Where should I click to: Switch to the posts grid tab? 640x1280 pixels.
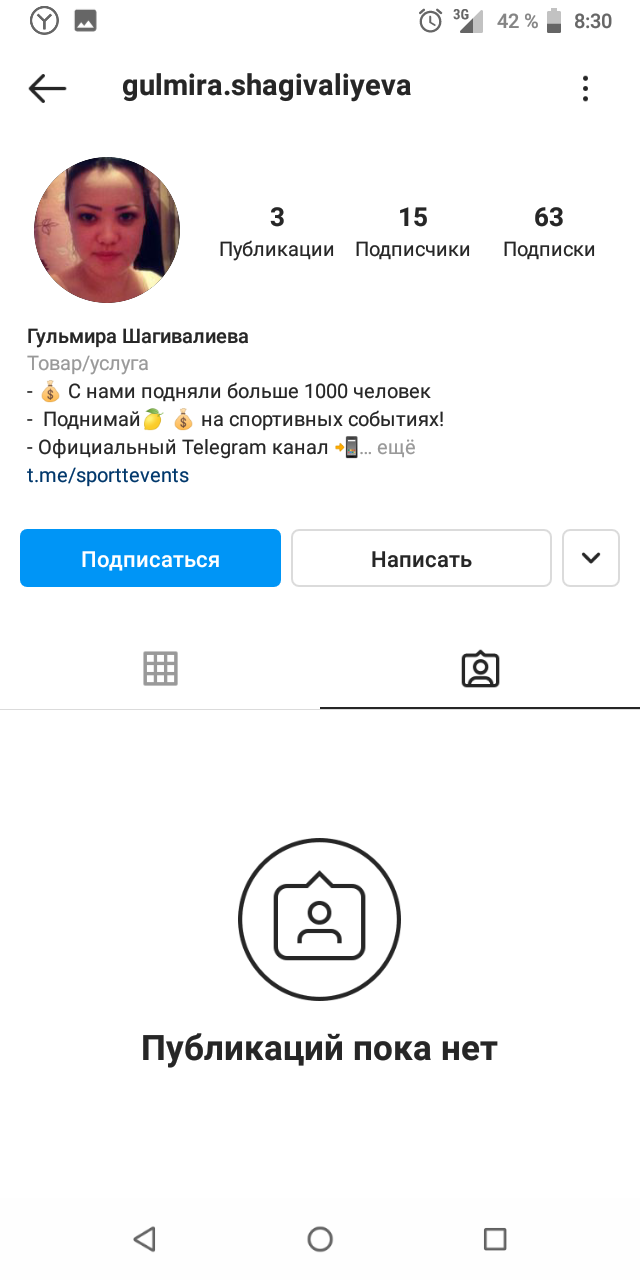pos(160,668)
